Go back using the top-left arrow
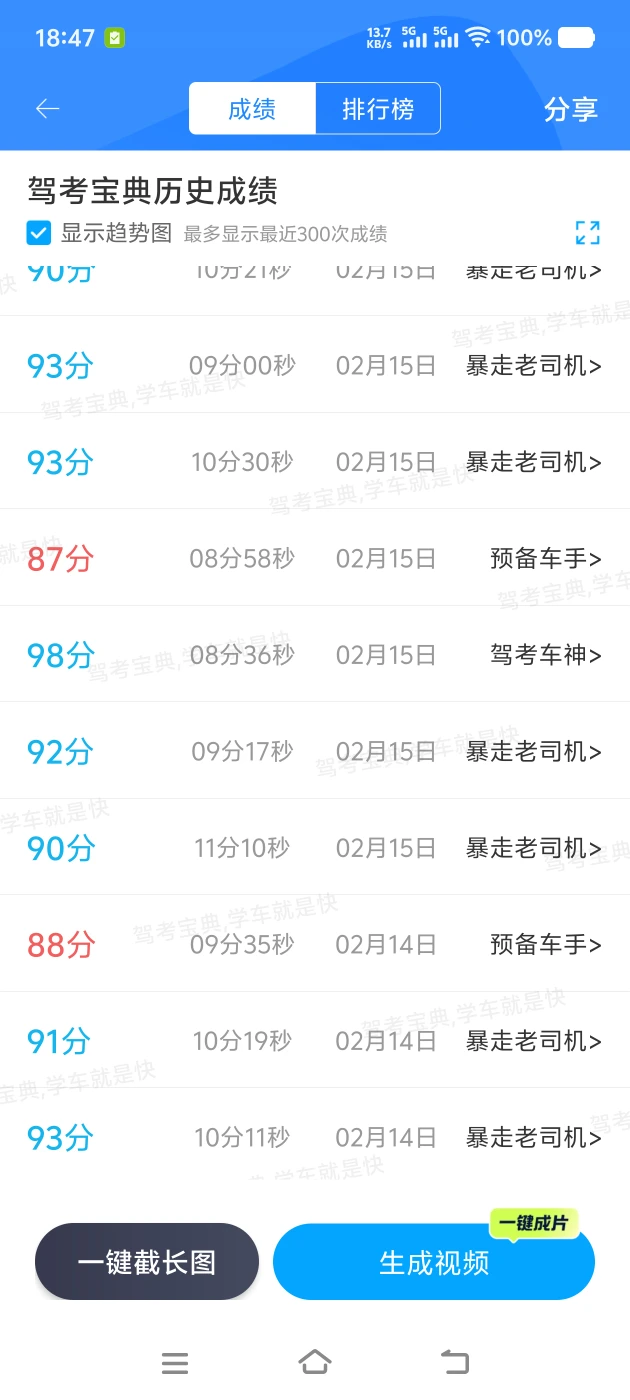This screenshot has width=630, height=1400. 47,109
